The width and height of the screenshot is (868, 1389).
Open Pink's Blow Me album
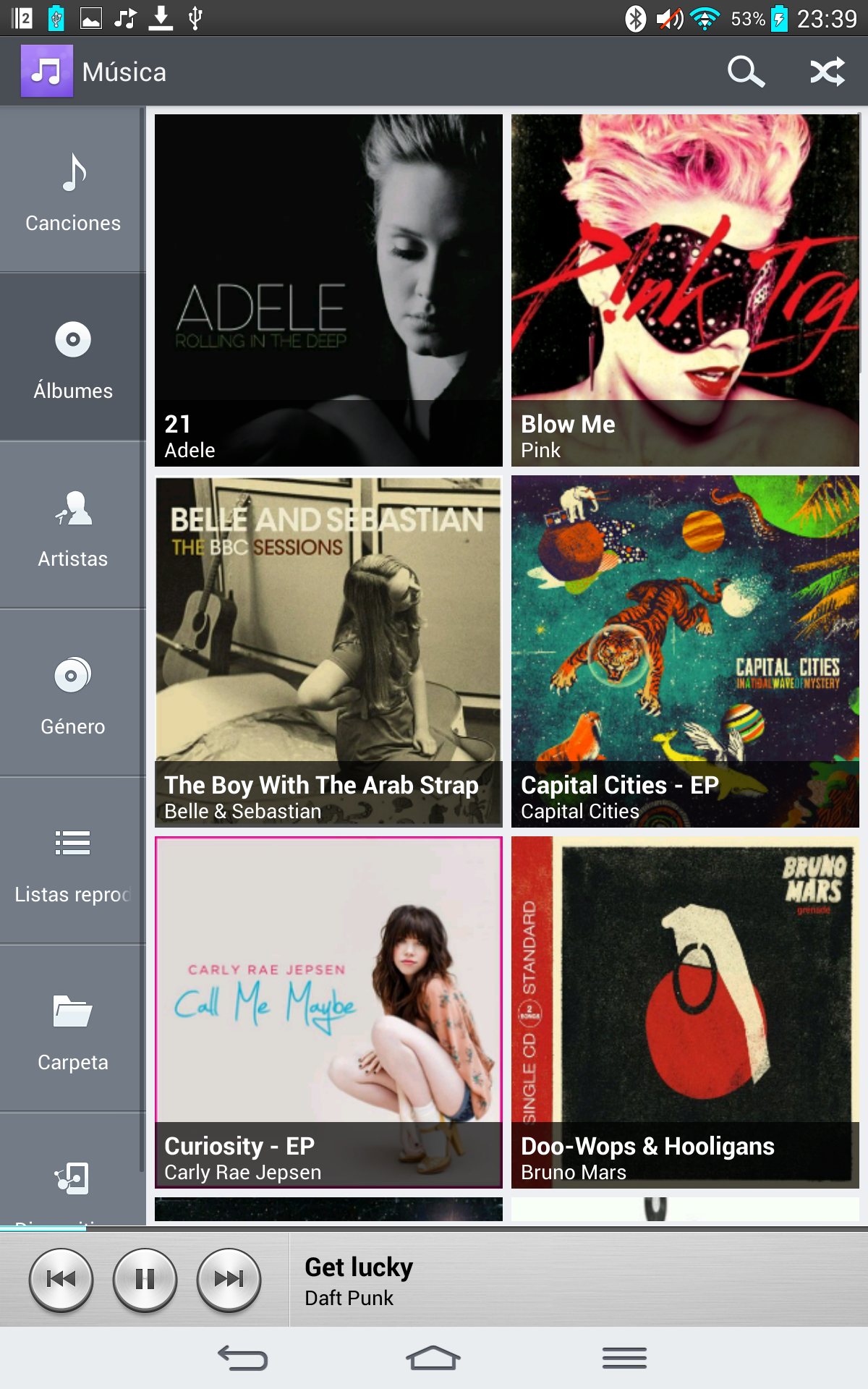685,289
